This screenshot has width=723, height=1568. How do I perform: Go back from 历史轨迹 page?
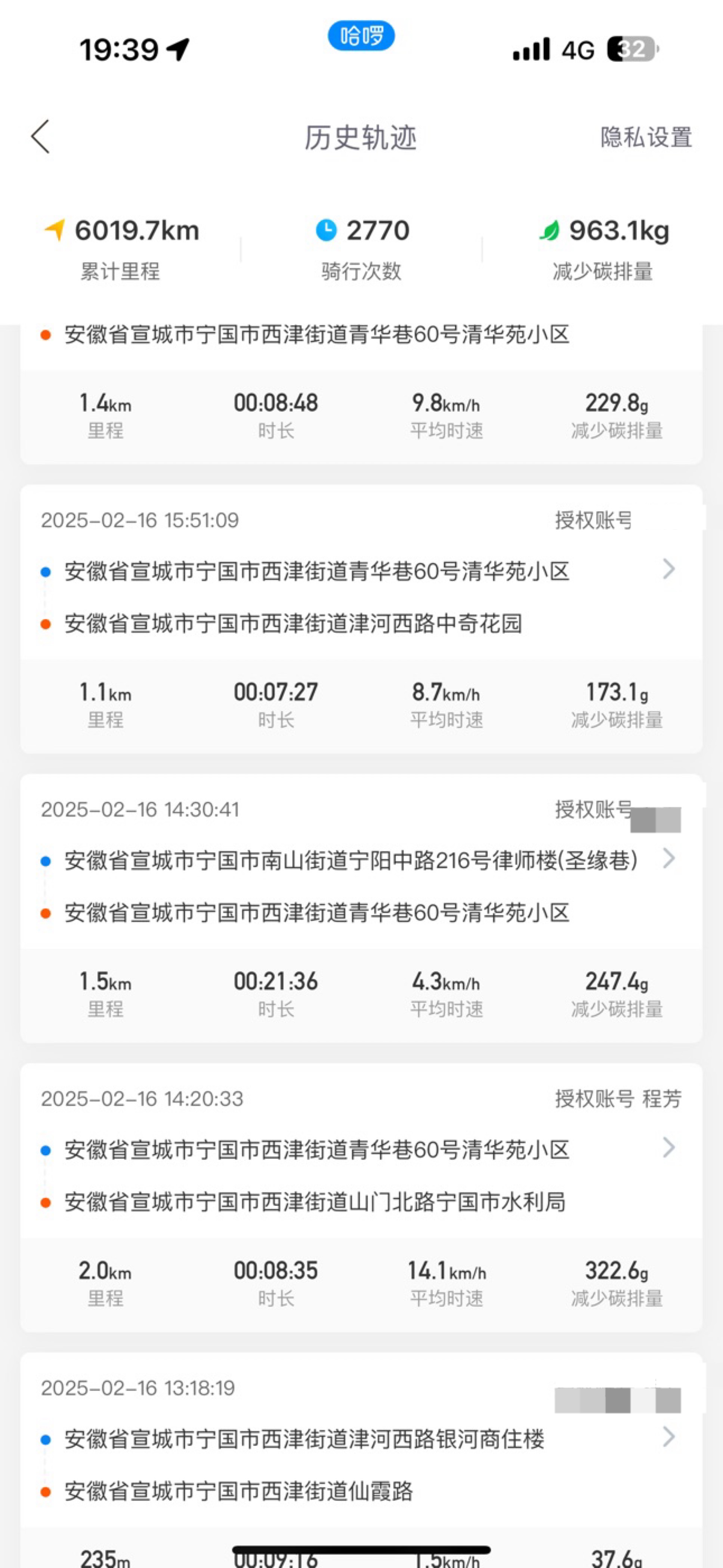click(x=40, y=137)
